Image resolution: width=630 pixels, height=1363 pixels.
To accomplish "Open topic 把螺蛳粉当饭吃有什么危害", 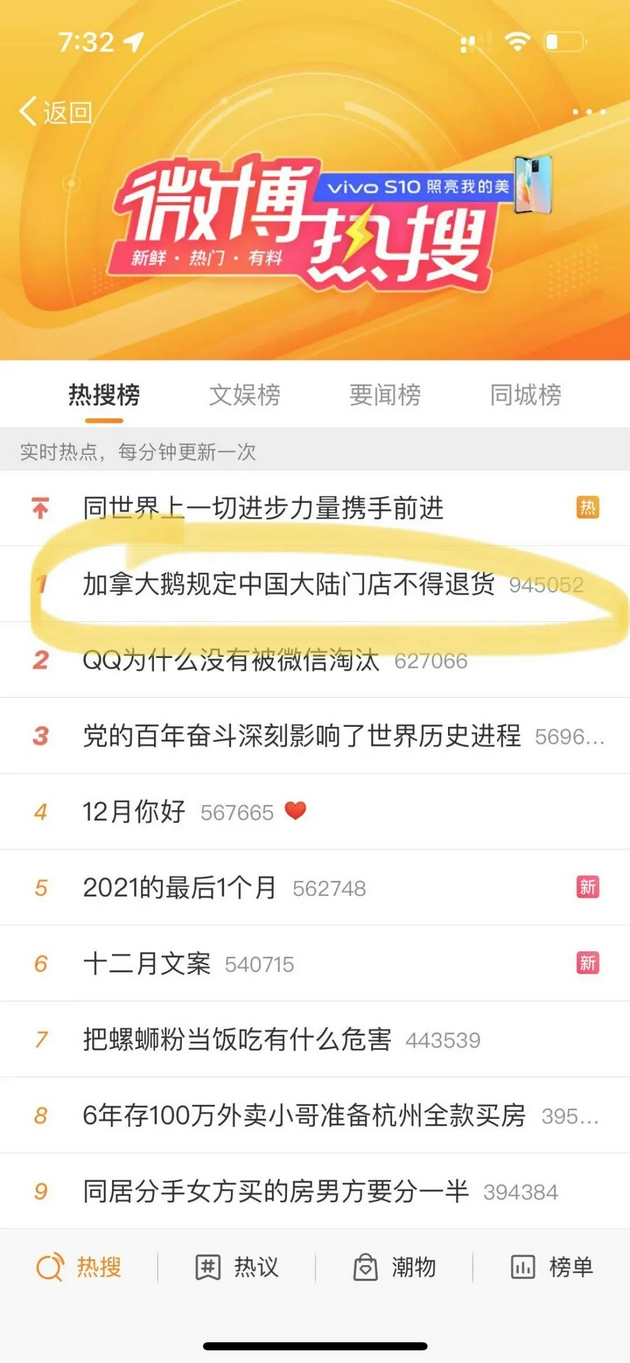I will click(x=237, y=1040).
